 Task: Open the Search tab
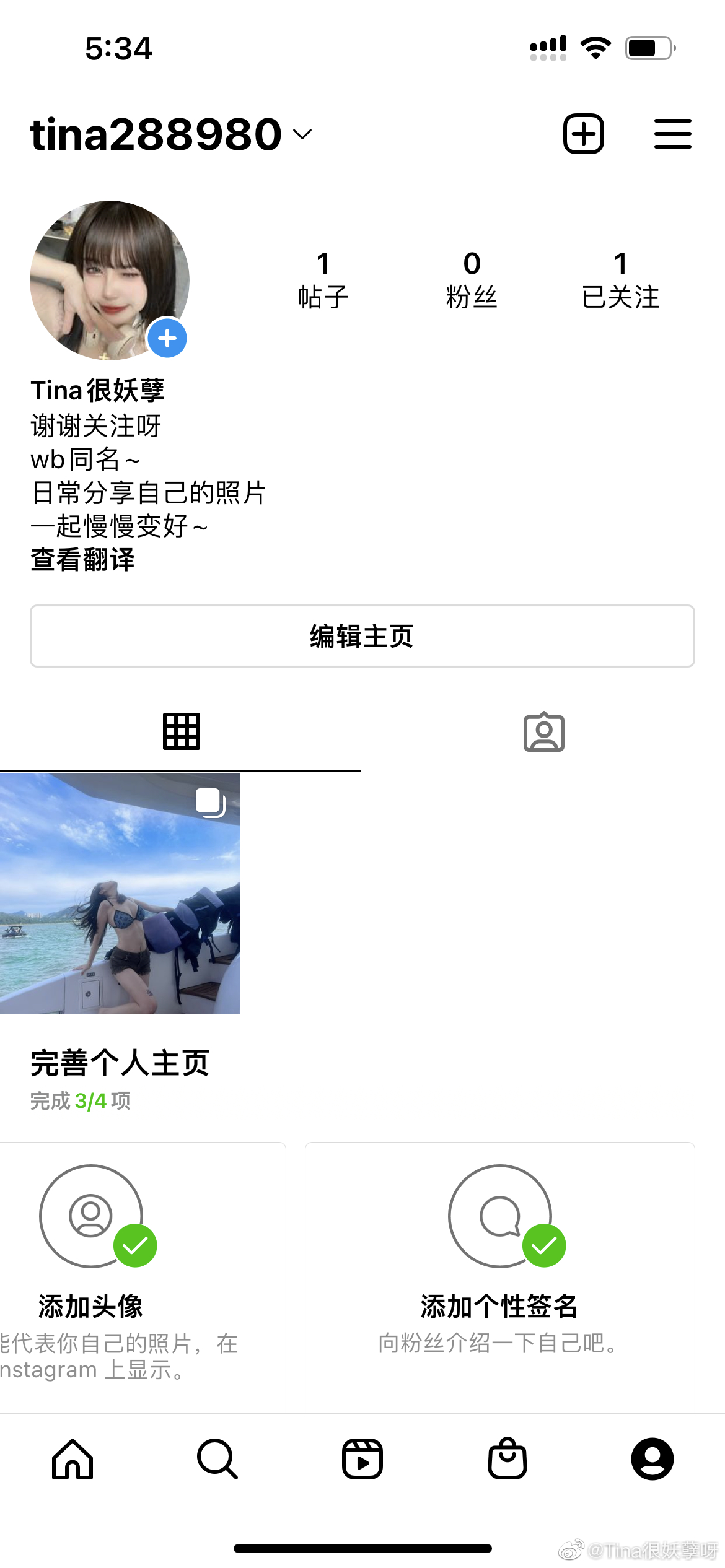(217, 1459)
